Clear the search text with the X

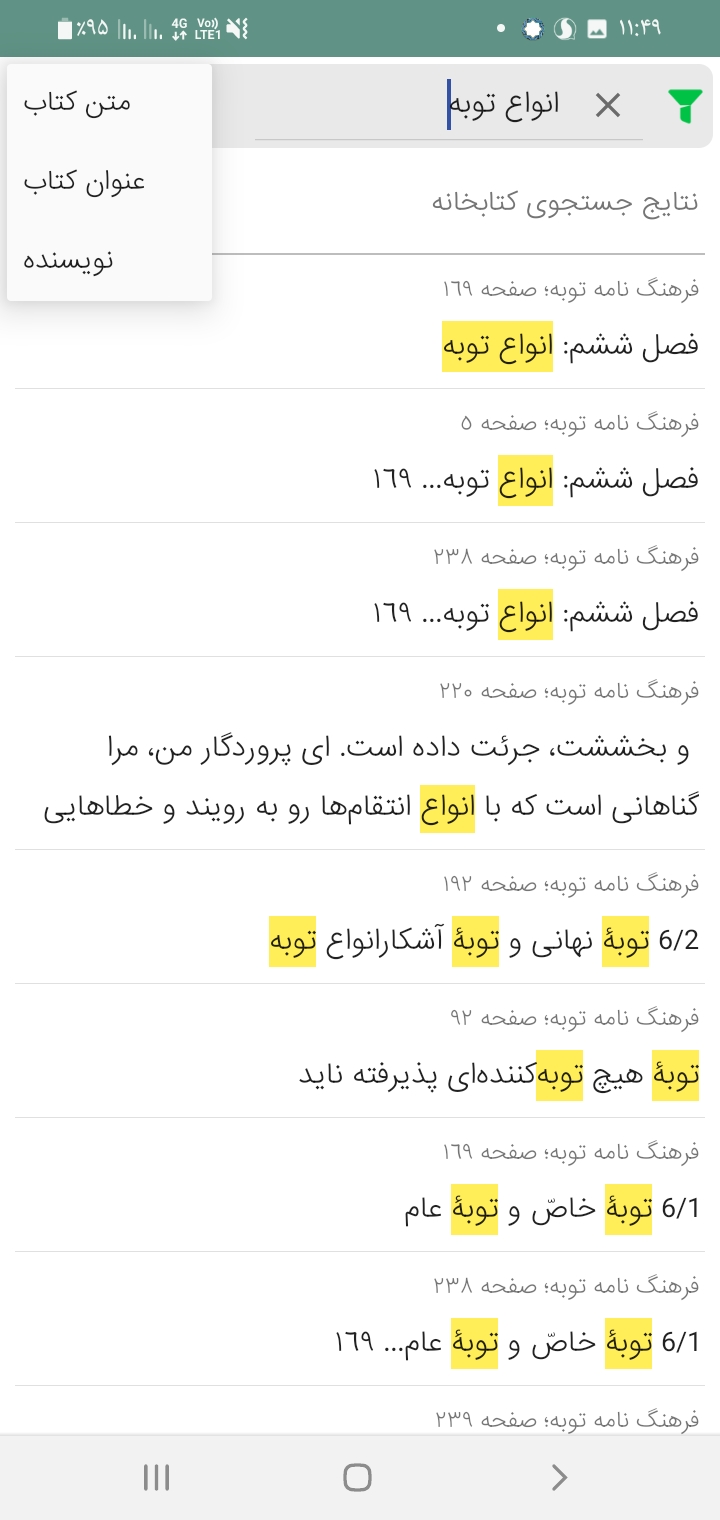(608, 105)
